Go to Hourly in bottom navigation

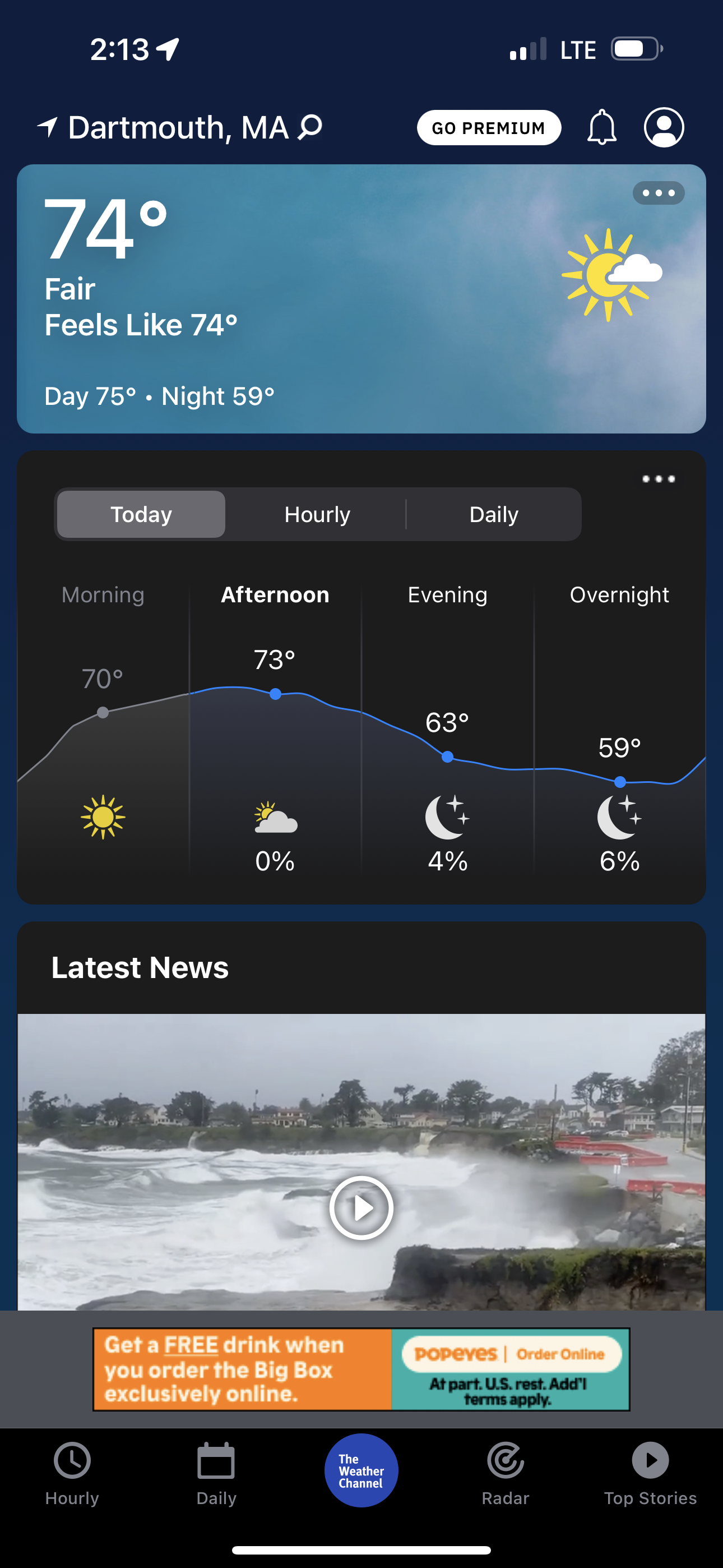(x=72, y=1474)
